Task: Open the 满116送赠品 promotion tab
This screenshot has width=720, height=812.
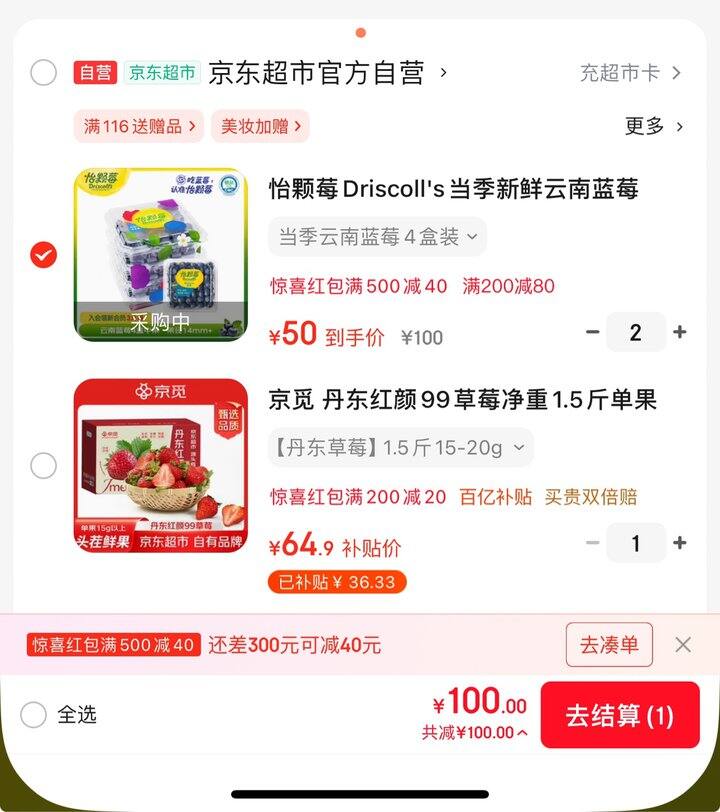Action: [x=138, y=127]
